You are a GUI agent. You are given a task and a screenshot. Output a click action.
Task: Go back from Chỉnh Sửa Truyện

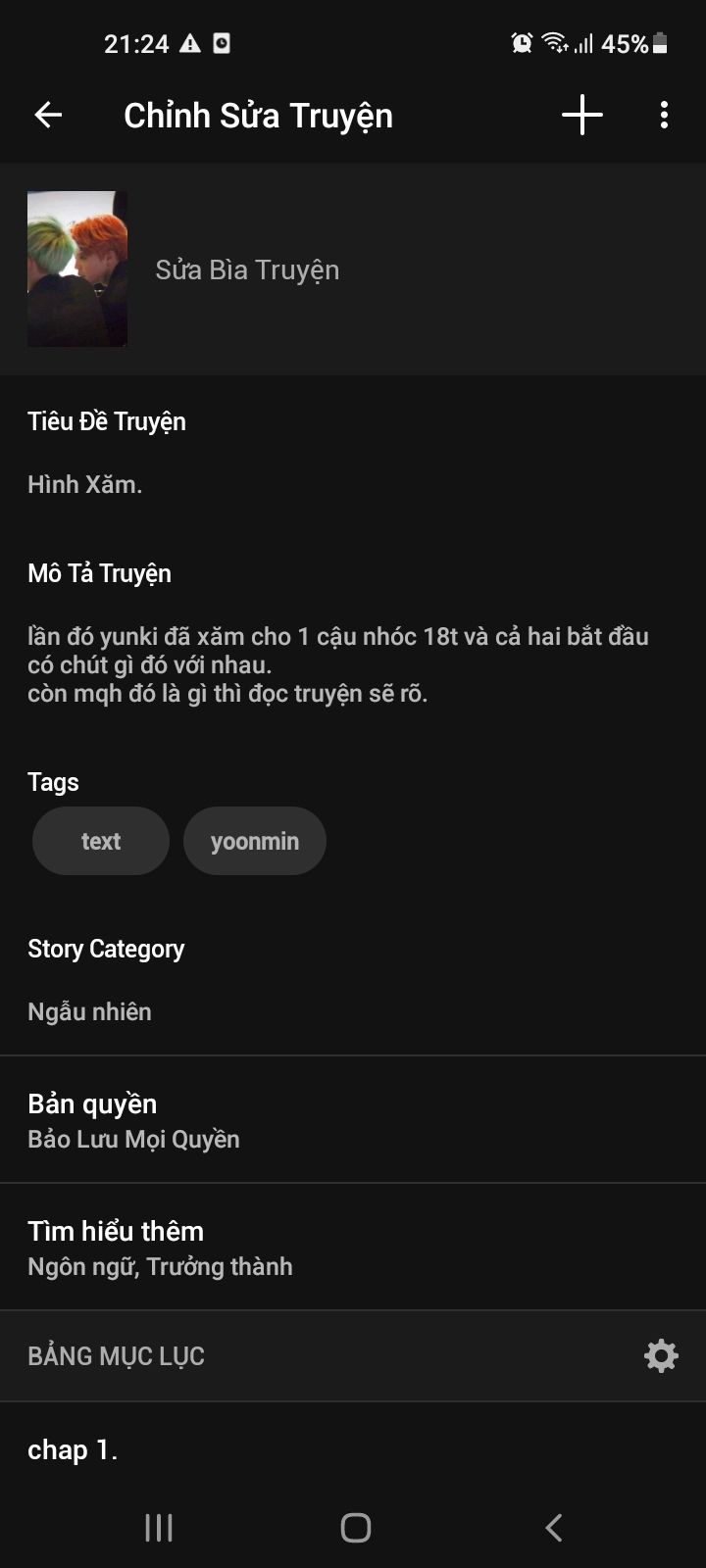point(48,116)
